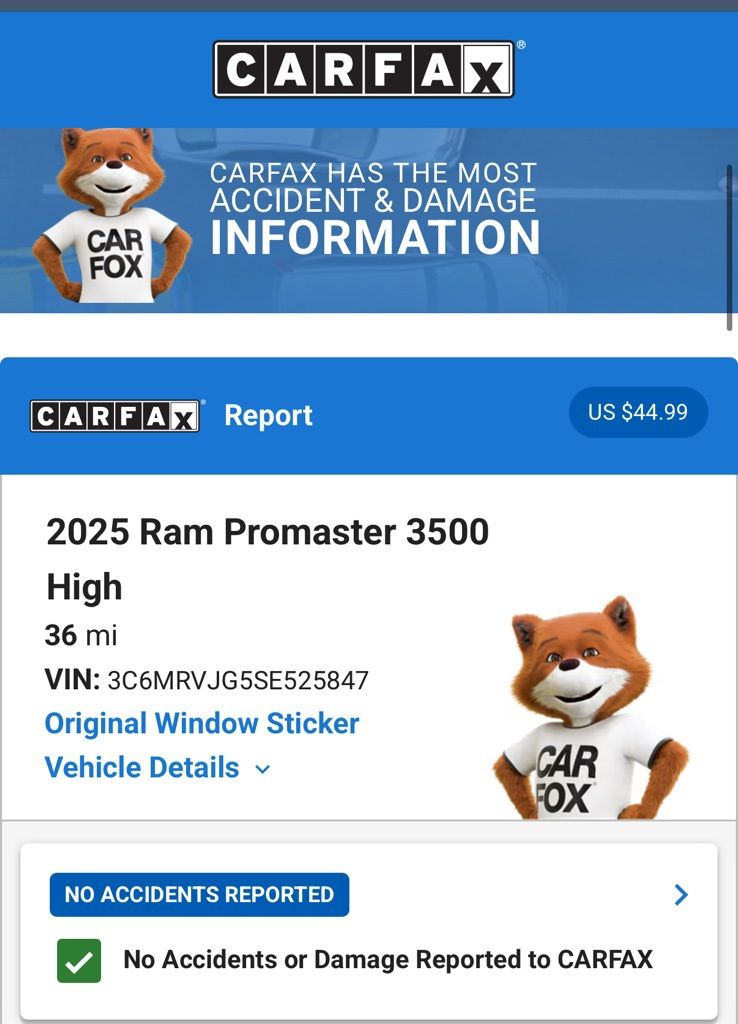Image resolution: width=738 pixels, height=1024 pixels.
Task: Open the No Accidents Reported details chevron
Action: pyautogui.click(x=681, y=895)
